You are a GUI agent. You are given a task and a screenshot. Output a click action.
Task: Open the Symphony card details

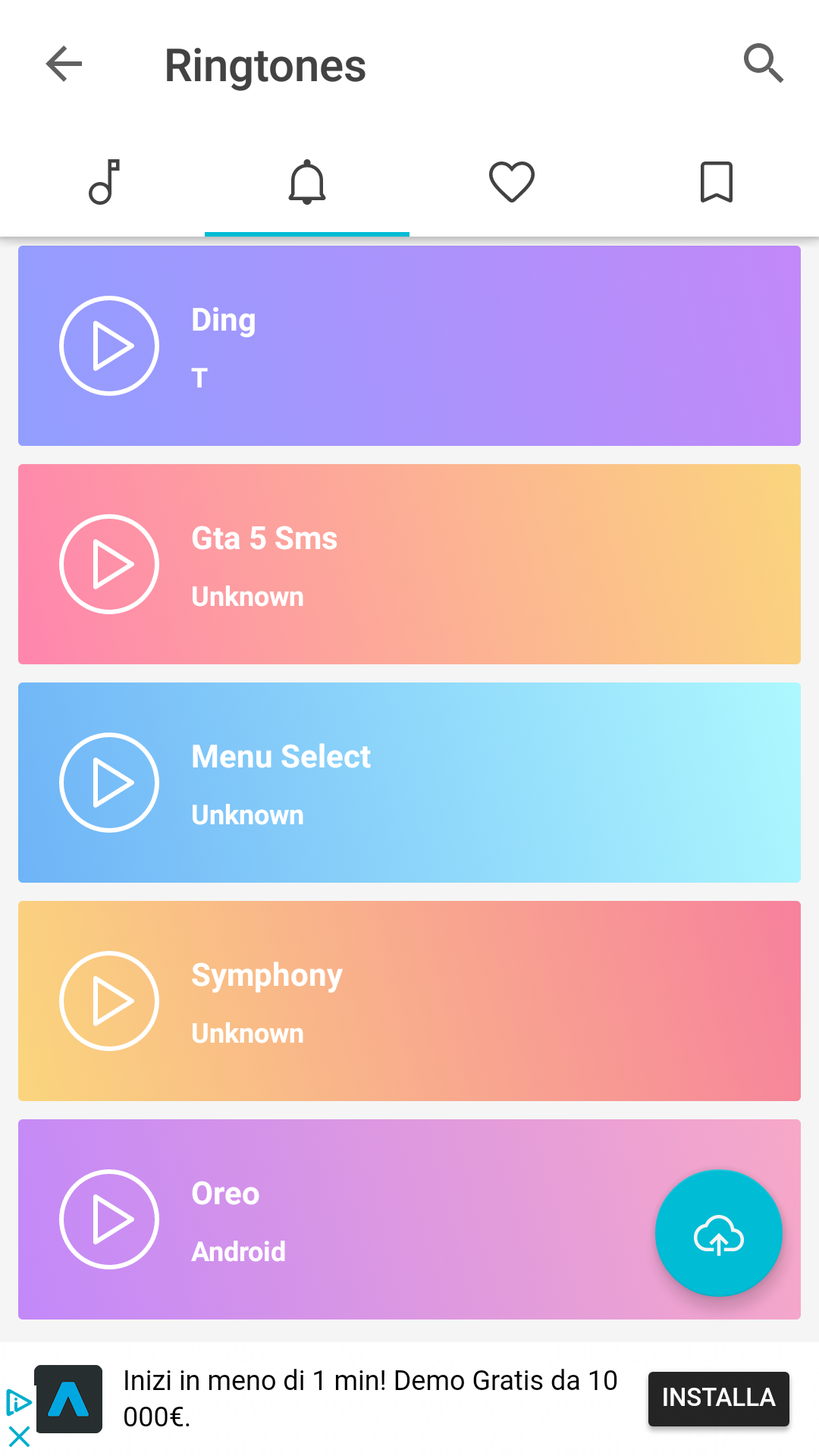tap(409, 1001)
